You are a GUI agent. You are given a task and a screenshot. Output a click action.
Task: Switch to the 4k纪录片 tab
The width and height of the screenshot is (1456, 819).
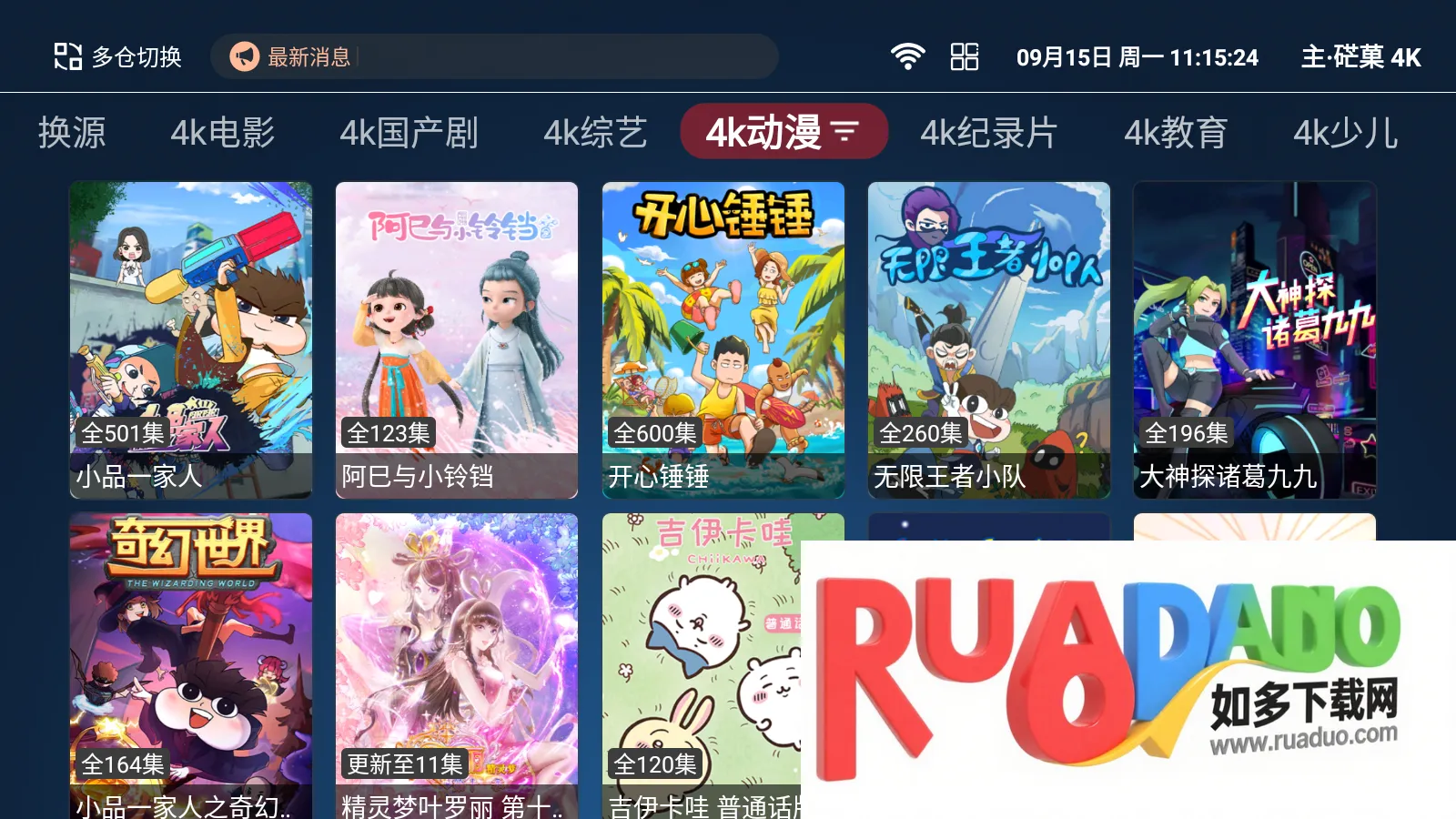pyautogui.click(x=989, y=133)
